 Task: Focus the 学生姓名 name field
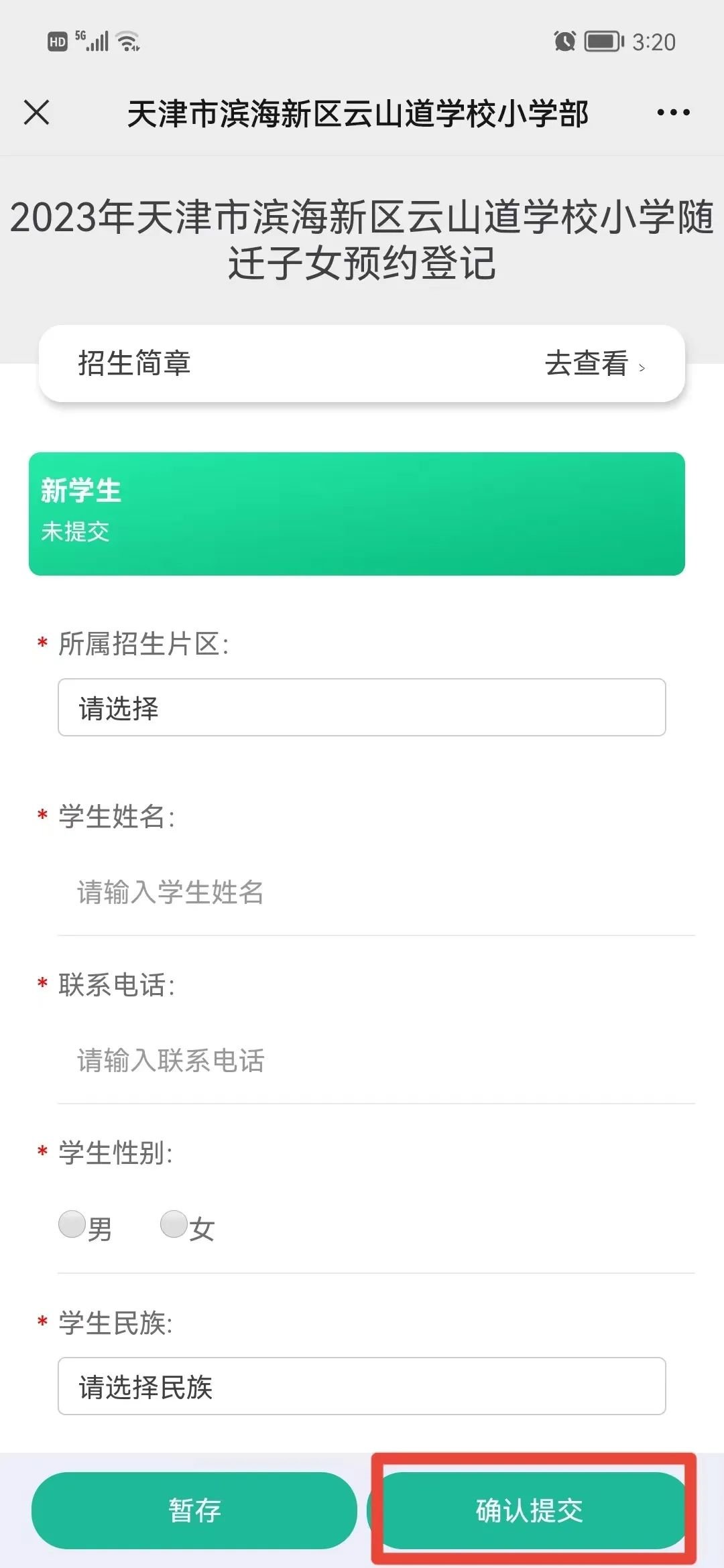coord(375,893)
